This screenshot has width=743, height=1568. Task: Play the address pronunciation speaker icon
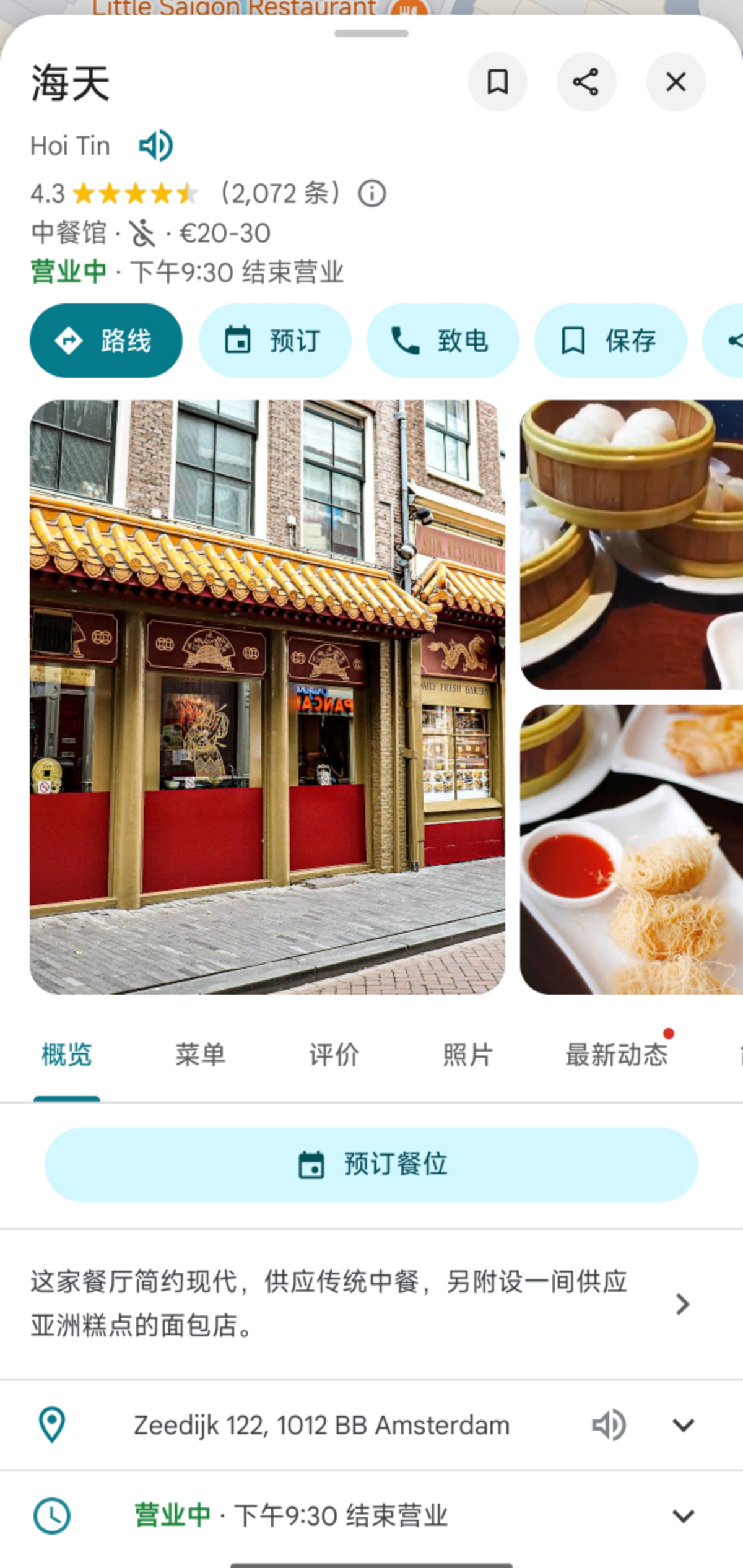click(609, 1424)
